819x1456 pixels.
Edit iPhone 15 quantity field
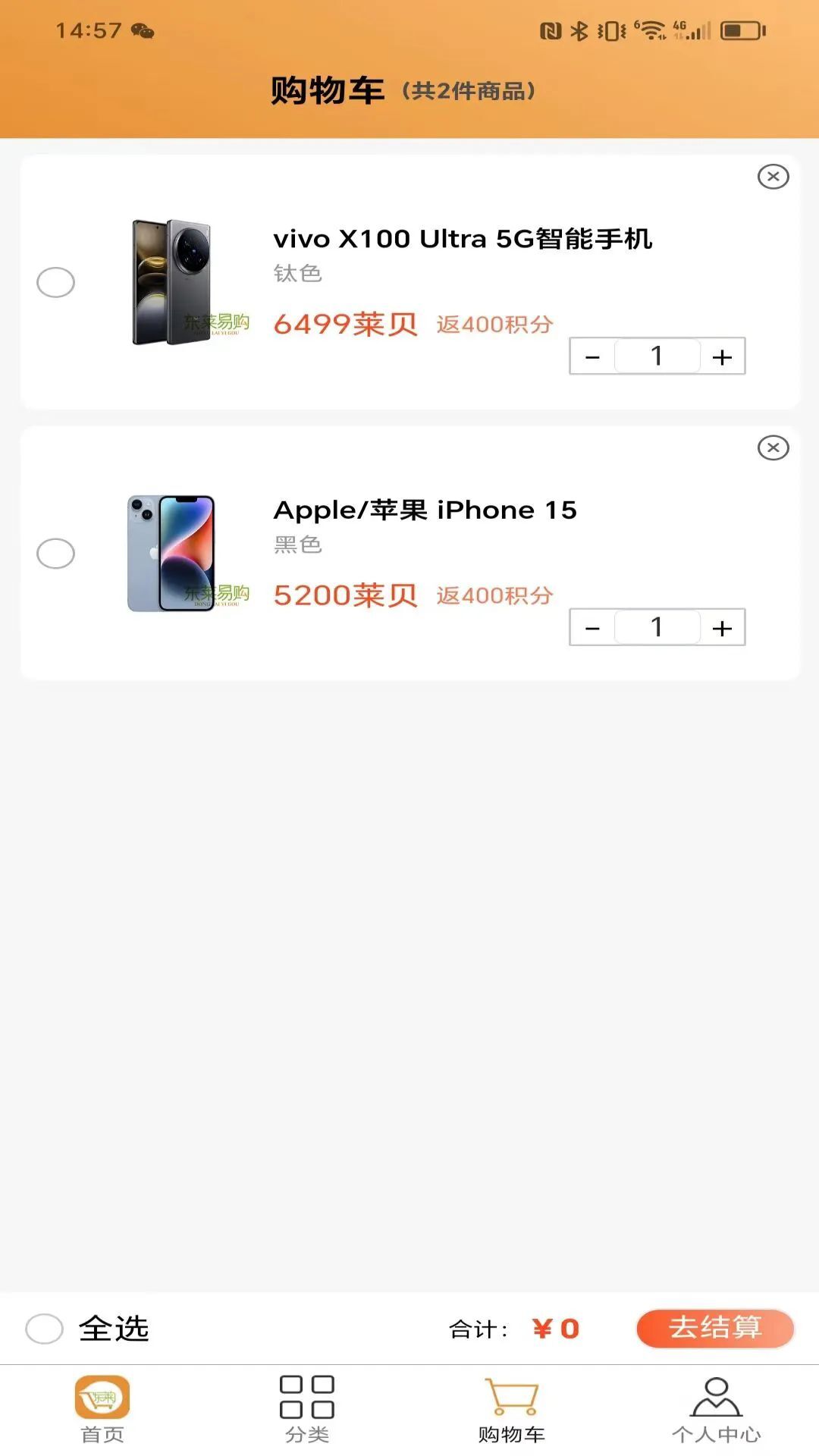[656, 626]
